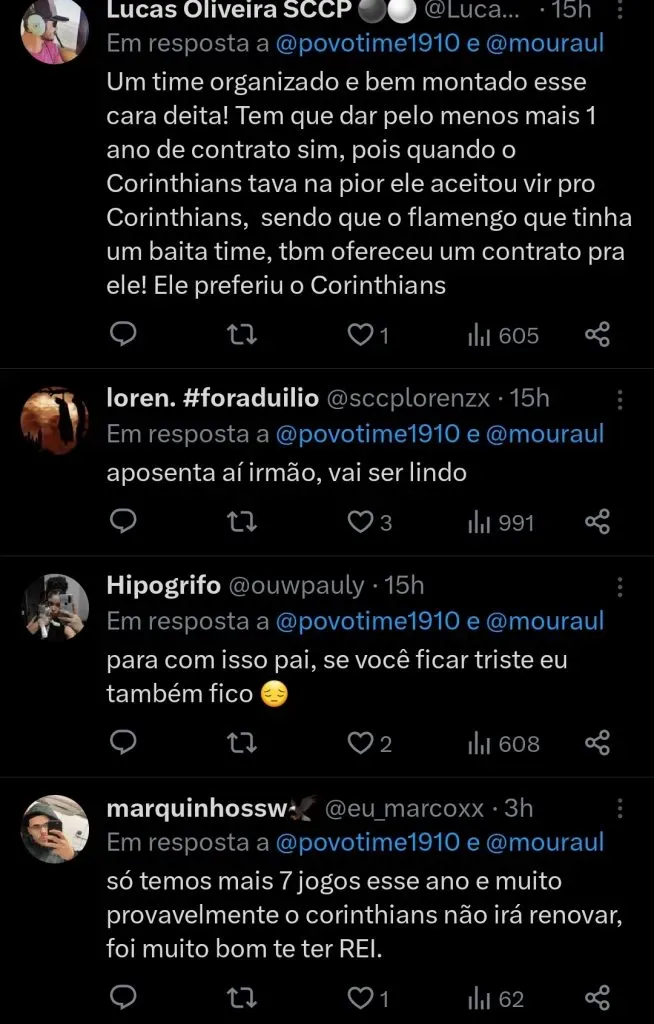Like Lucas Oliveira SCCP's reply
The height and width of the screenshot is (1024, 654).
point(360,335)
